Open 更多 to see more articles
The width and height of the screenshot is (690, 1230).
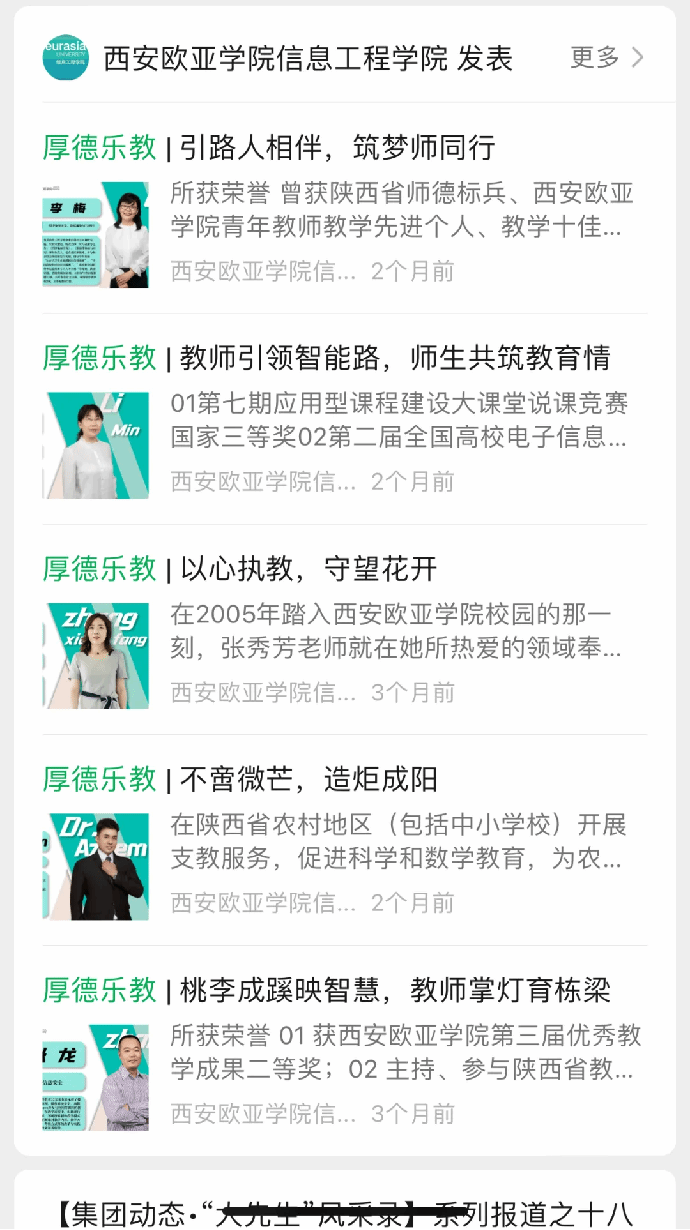[x=606, y=58]
